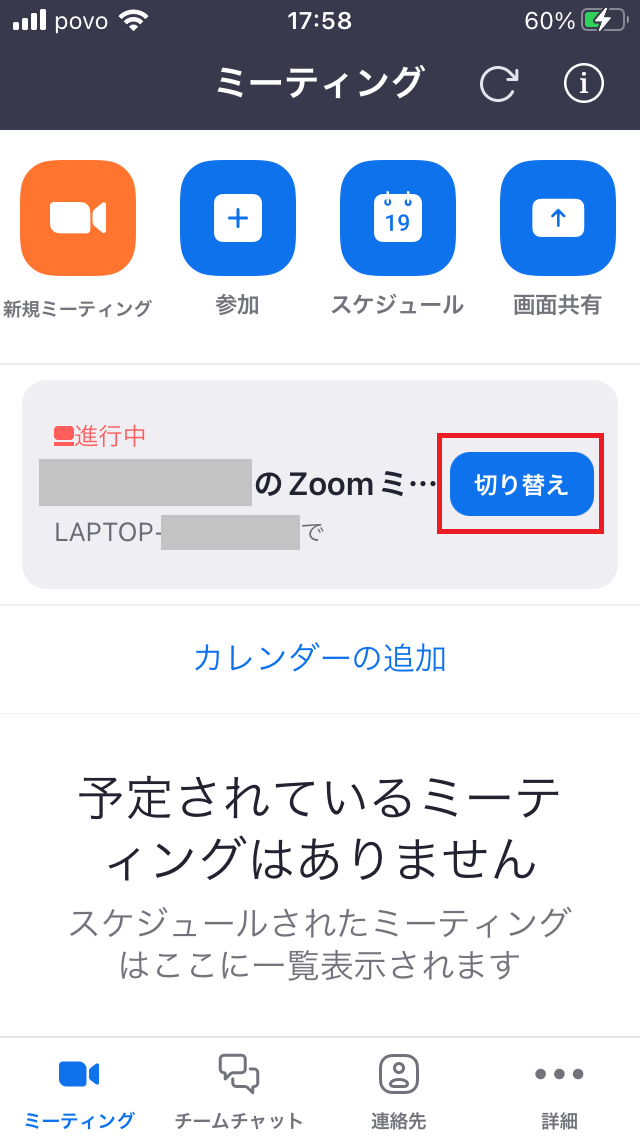The width and height of the screenshot is (640, 1136).
Task: Tap カレンダーの追加 link
Action: pos(320,659)
